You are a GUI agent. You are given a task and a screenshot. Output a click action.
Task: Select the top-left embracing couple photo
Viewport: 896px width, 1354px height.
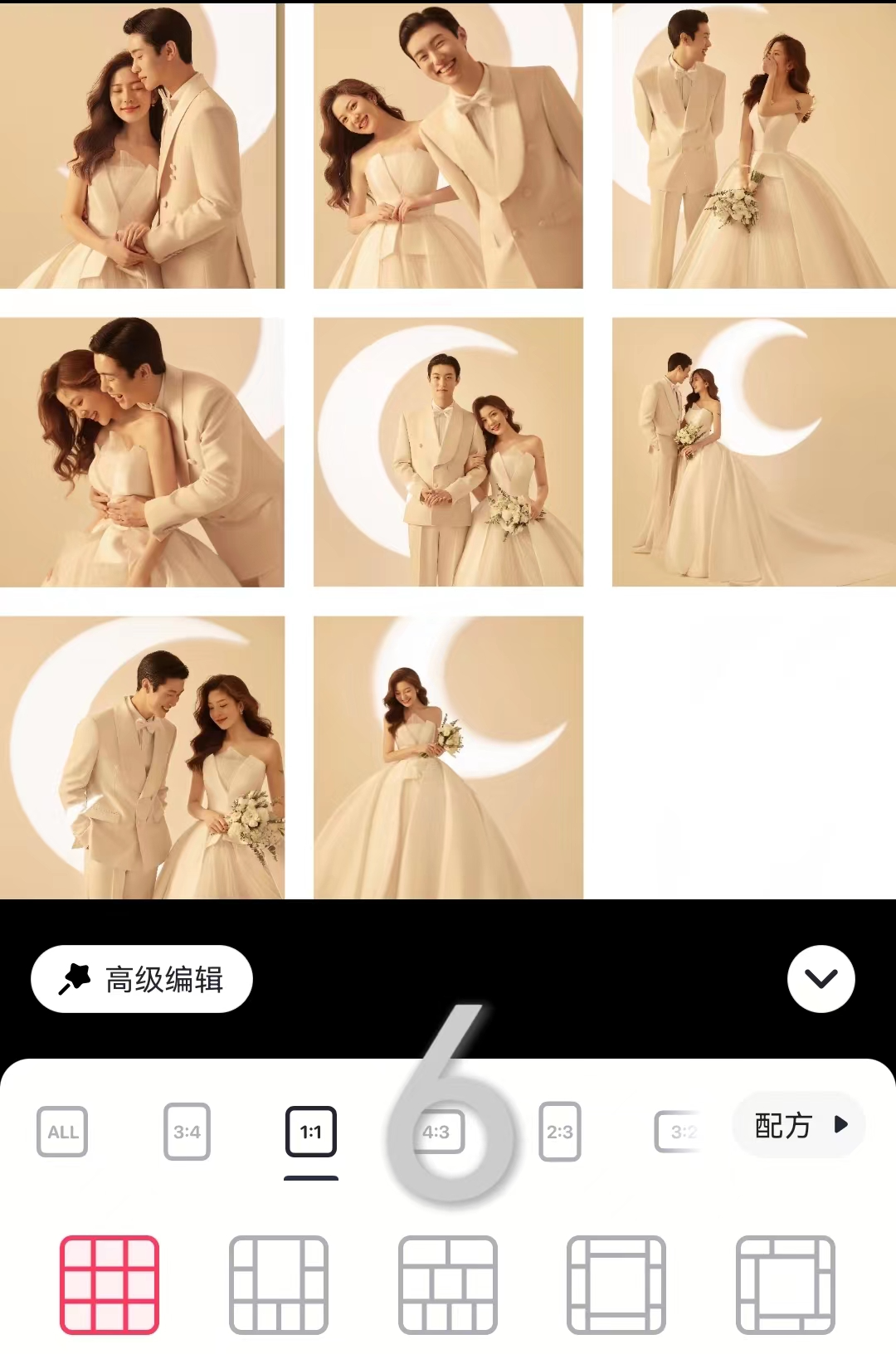coord(141,145)
